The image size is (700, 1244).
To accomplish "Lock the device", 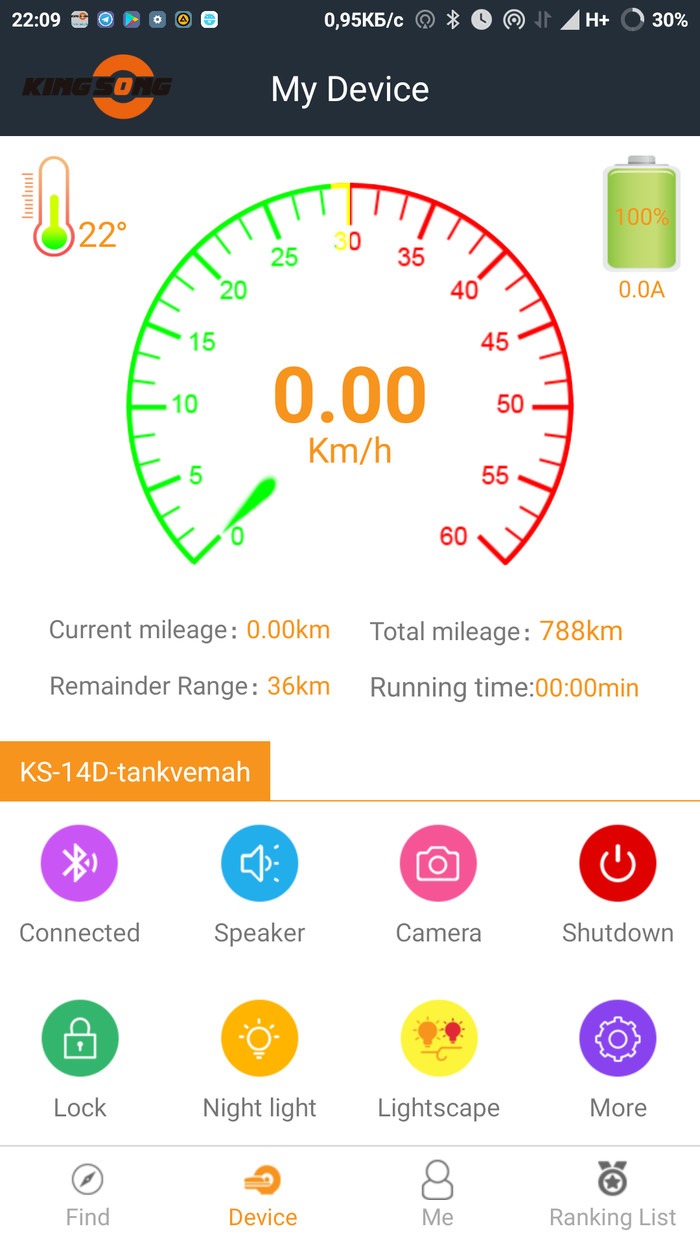I will click(x=79, y=1039).
